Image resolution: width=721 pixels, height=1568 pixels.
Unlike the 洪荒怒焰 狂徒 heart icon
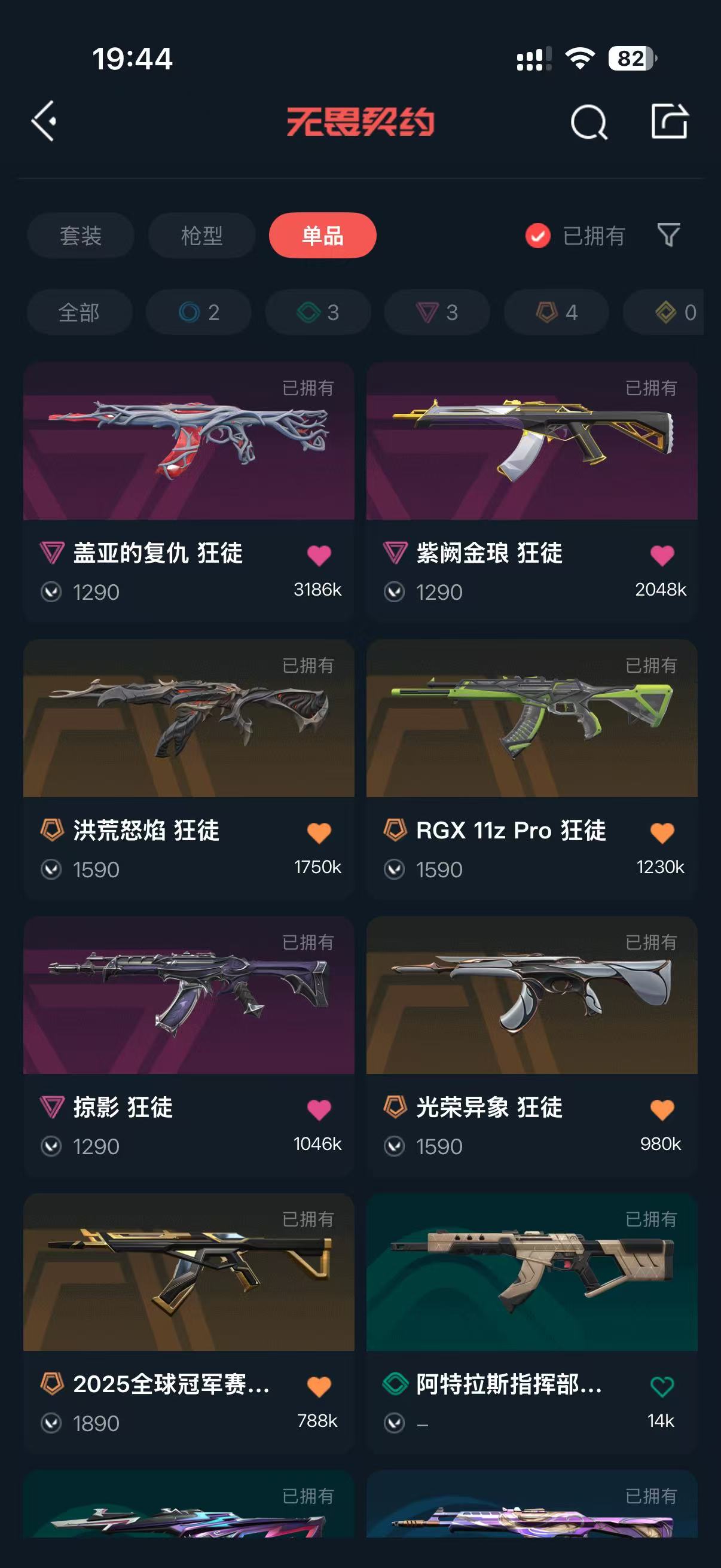(x=319, y=832)
